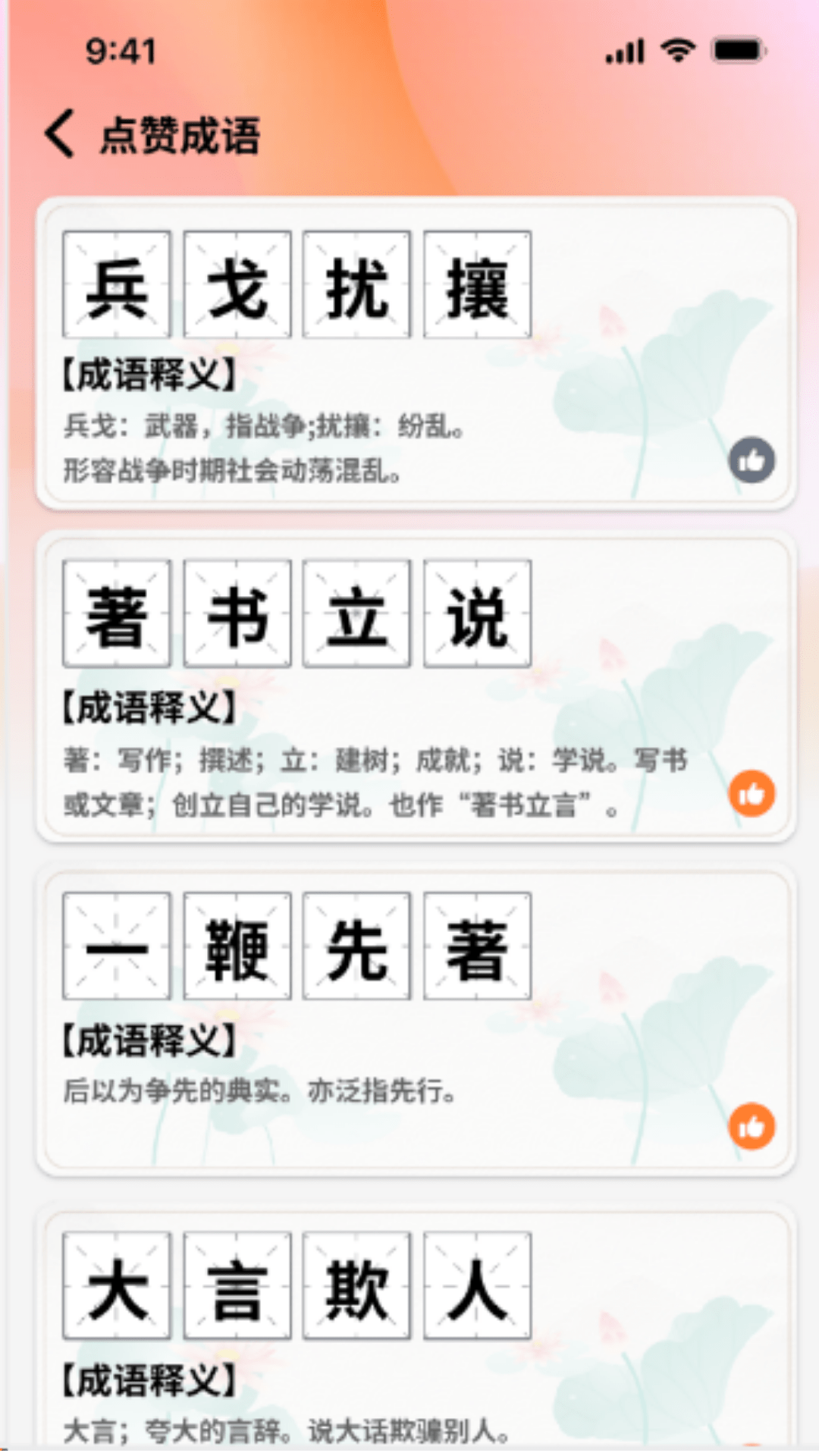Like the idiom 兵戈扰攘

coord(752,460)
